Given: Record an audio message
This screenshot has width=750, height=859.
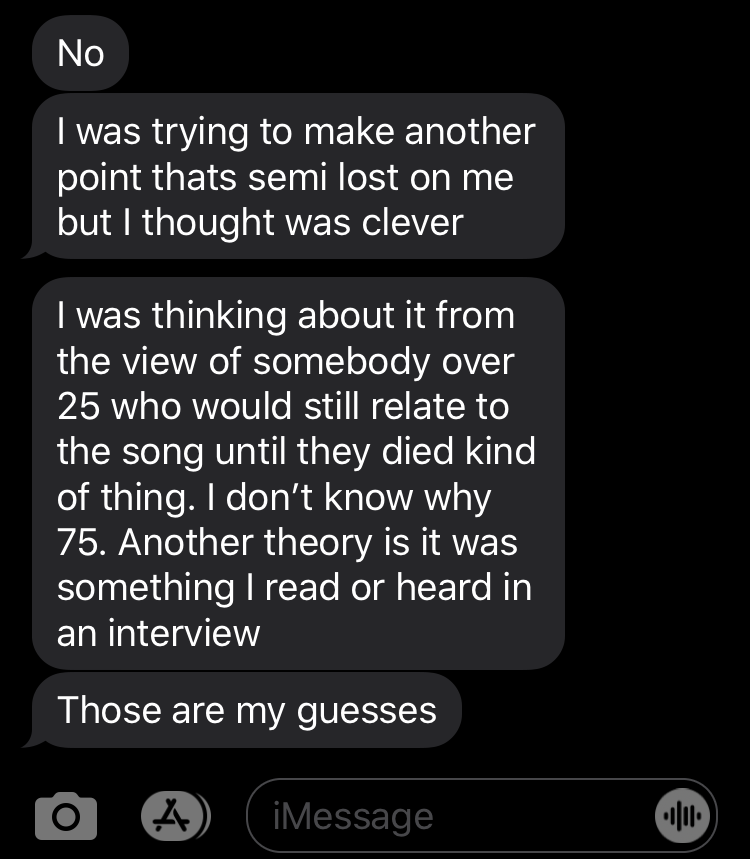Looking at the screenshot, I should tap(685, 815).
